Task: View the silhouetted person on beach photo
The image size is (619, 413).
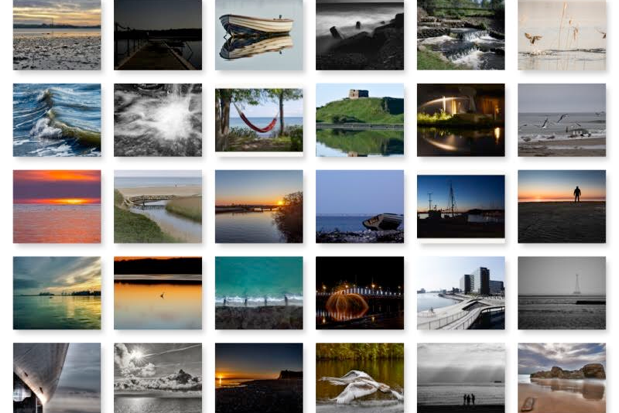Action: 562,206
